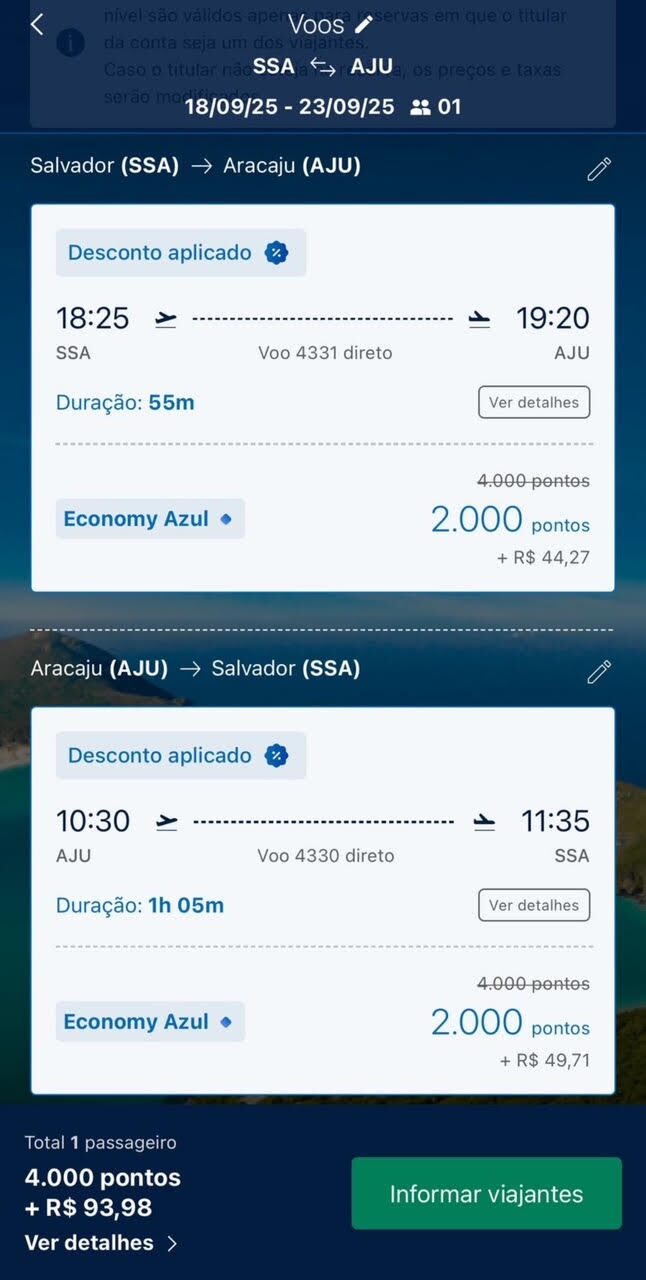The width and height of the screenshot is (646, 1280).
Task: Open the total price Ver detalhes link
Action: click(100, 1243)
